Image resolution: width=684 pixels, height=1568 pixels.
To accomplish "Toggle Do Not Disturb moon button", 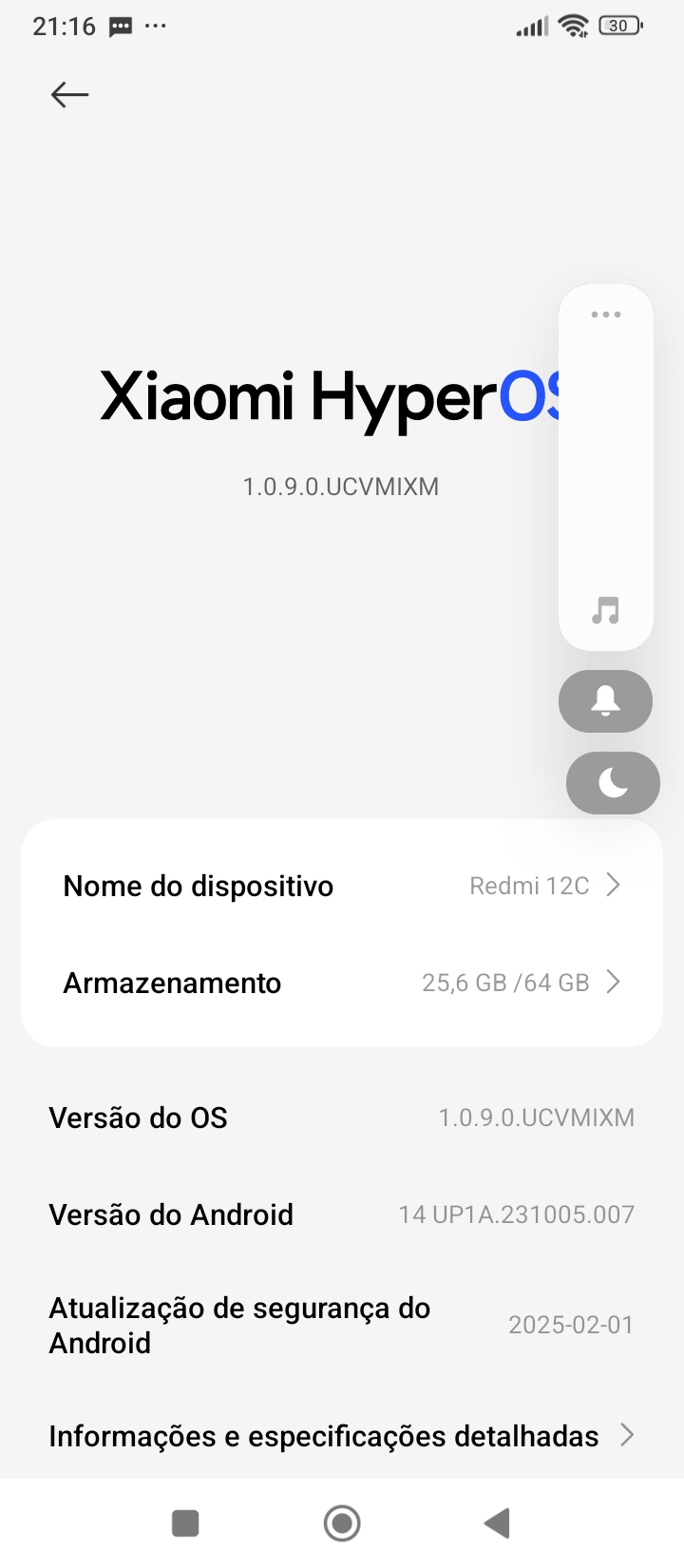I will click(x=613, y=783).
